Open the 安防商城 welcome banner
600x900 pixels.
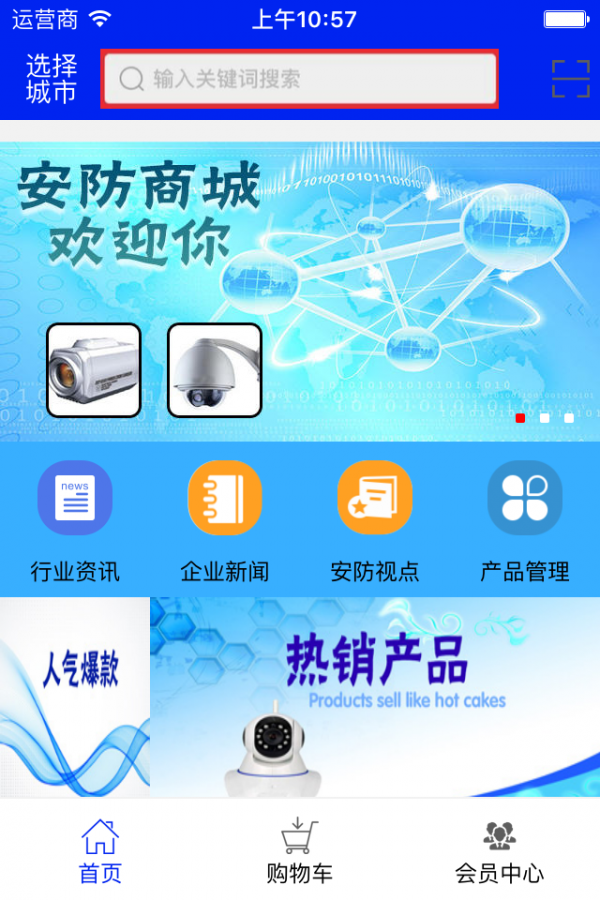[x=300, y=290]
